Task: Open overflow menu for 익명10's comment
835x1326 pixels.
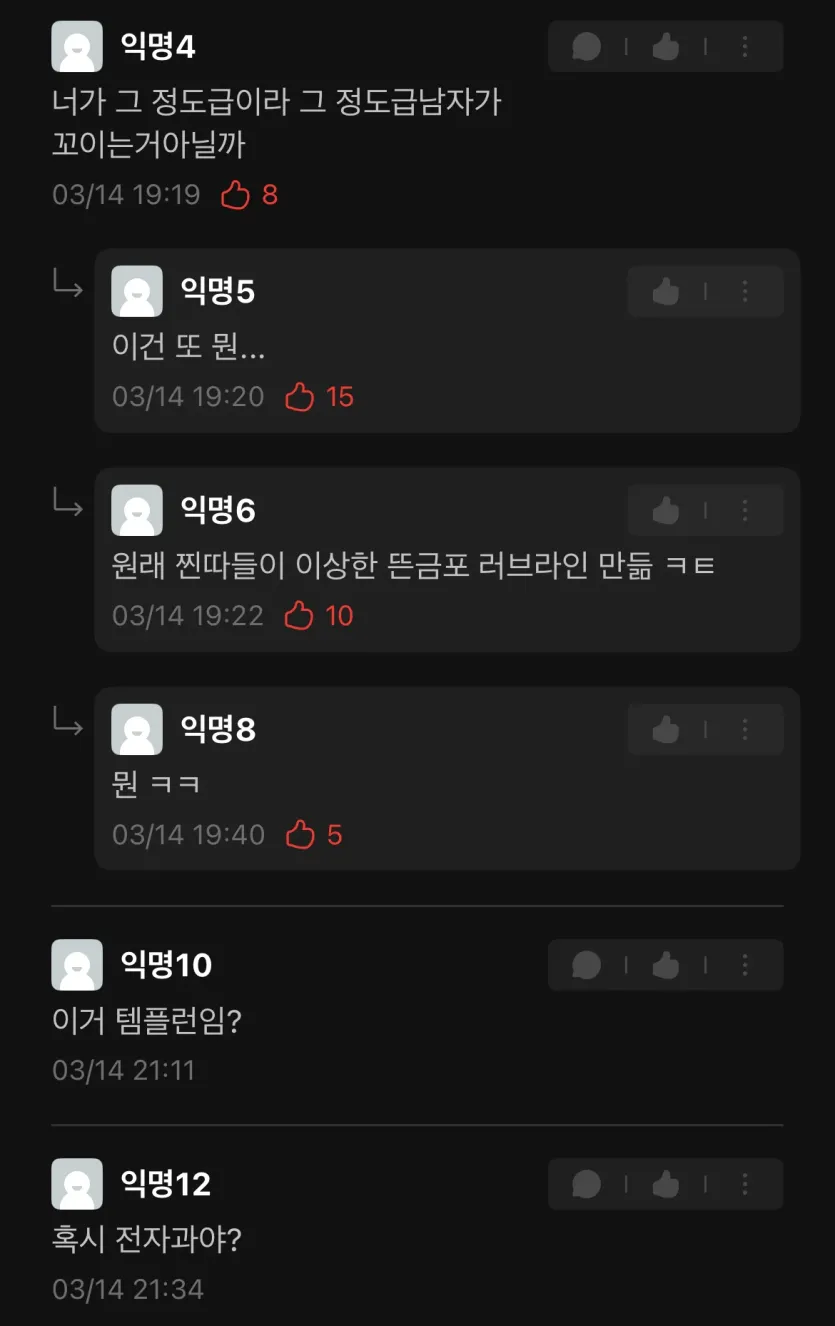Action: click(745, 965)
